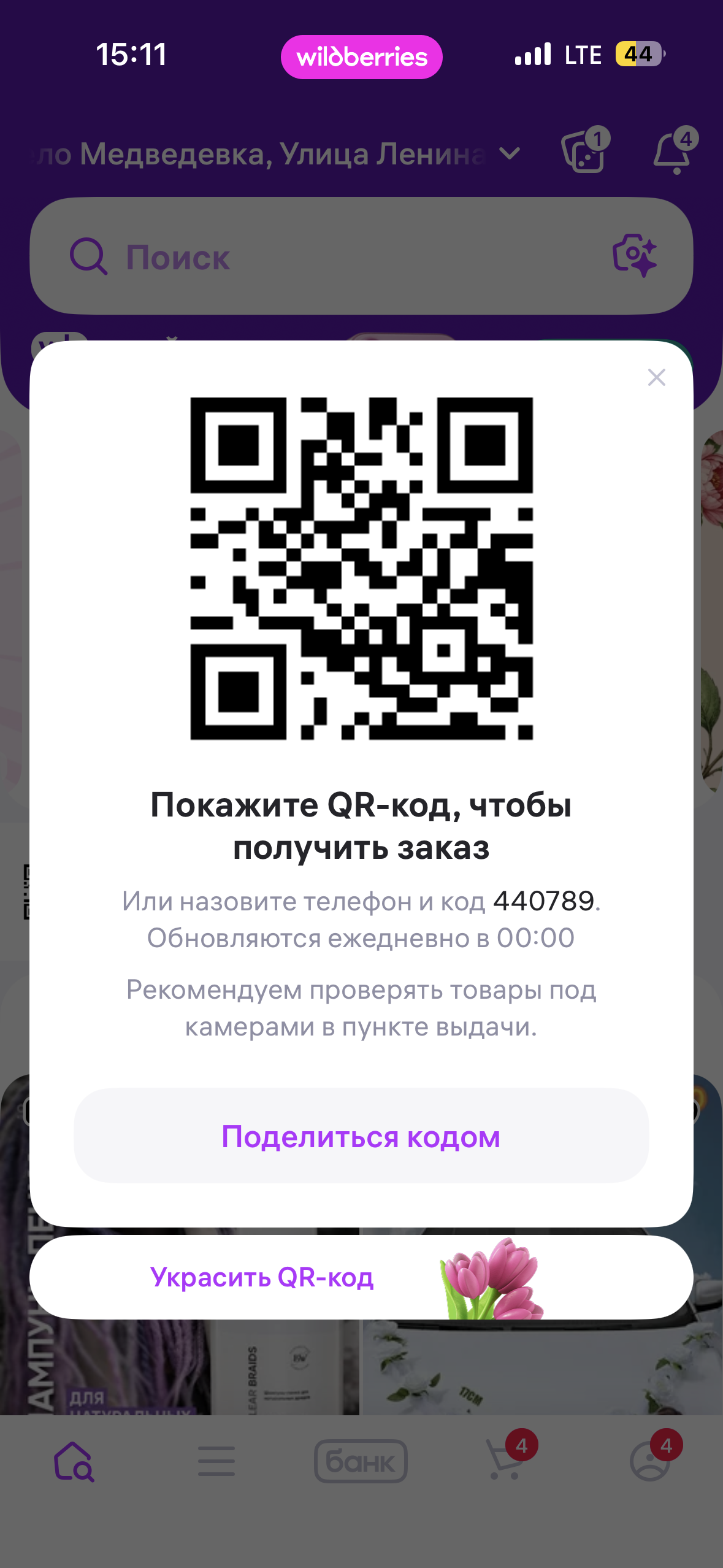723x1568 pixels.
Task: Tap «Поделиться кодом» button
Action: coord(361,1136)
